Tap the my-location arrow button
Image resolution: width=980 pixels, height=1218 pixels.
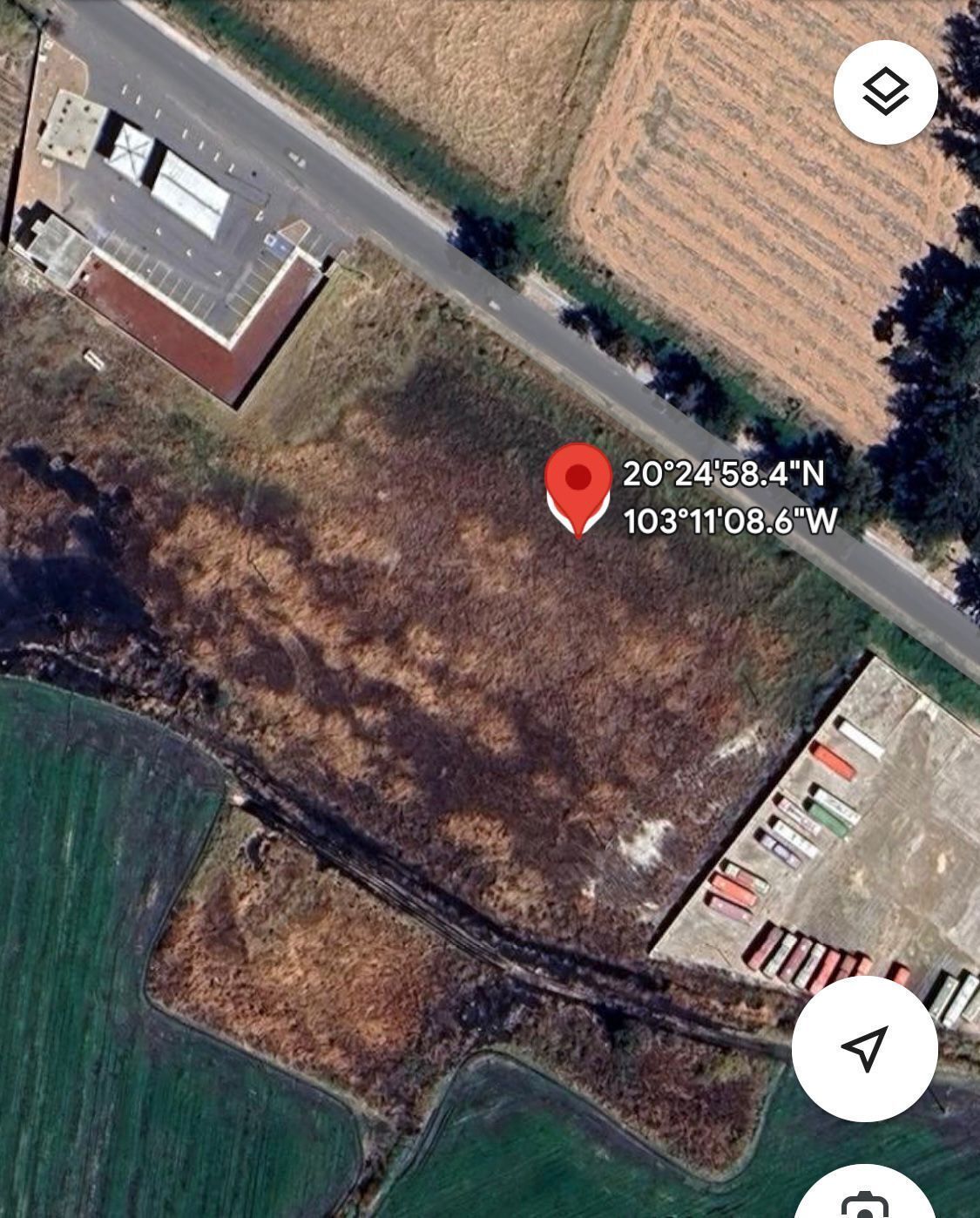click(864, 1047)
